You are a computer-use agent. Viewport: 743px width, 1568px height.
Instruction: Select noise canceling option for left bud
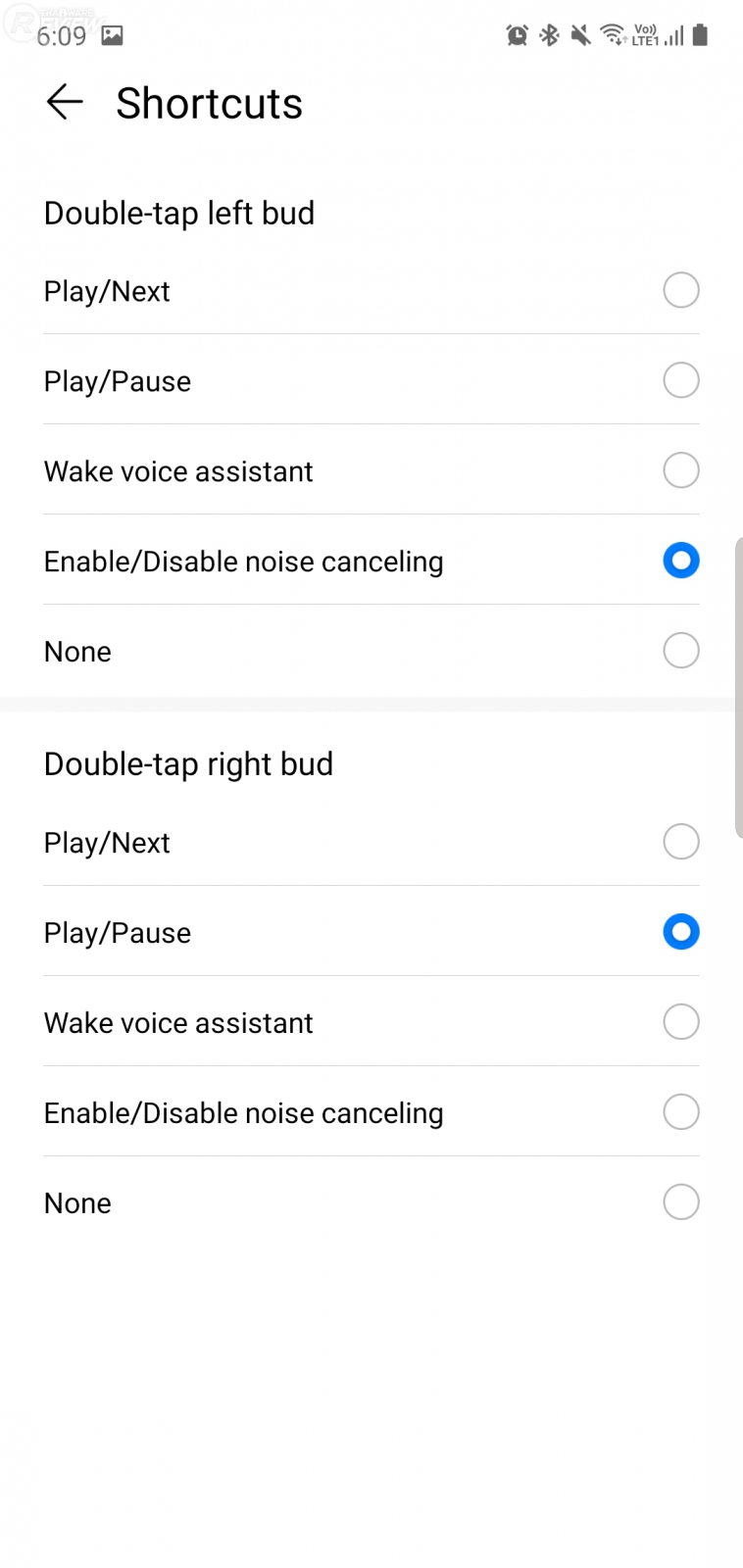pos(680,561)
